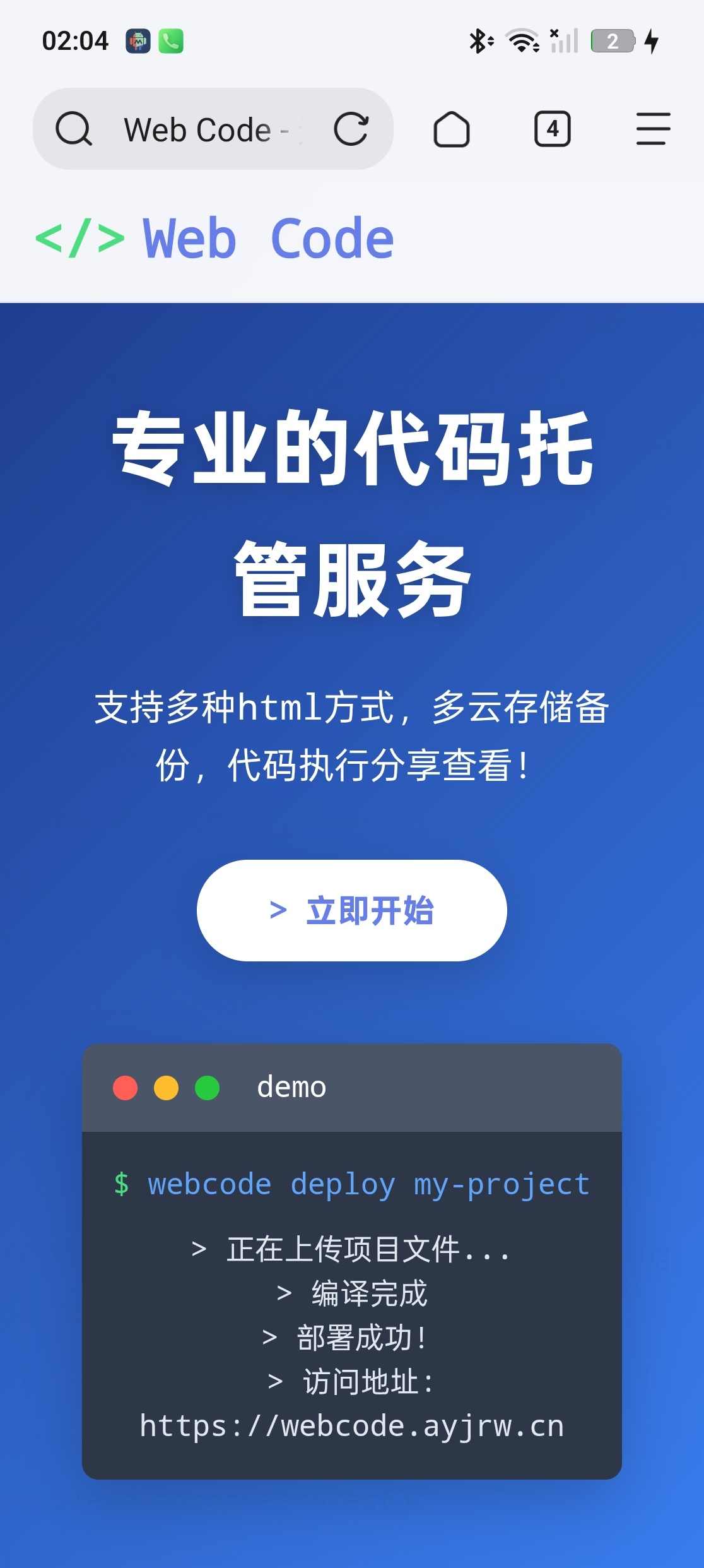Viewport: 704px width, 1568px height.
Task: Select the demo title in the terminal header
Action: tap(291, 1087)
